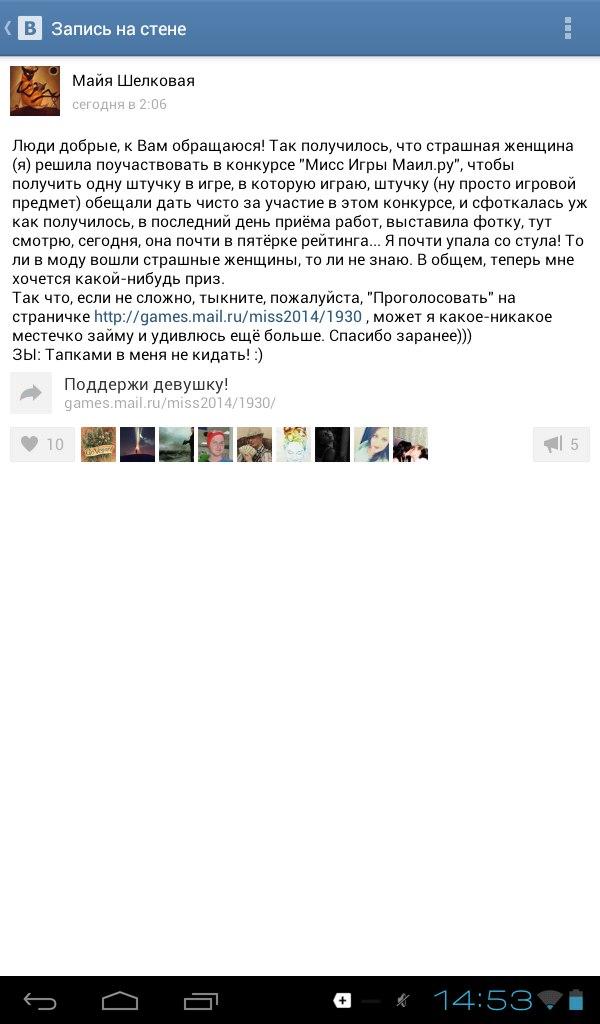Like the post with the heart button
The width and height of the screenshot is (600, 1024).
pos(42,444)
